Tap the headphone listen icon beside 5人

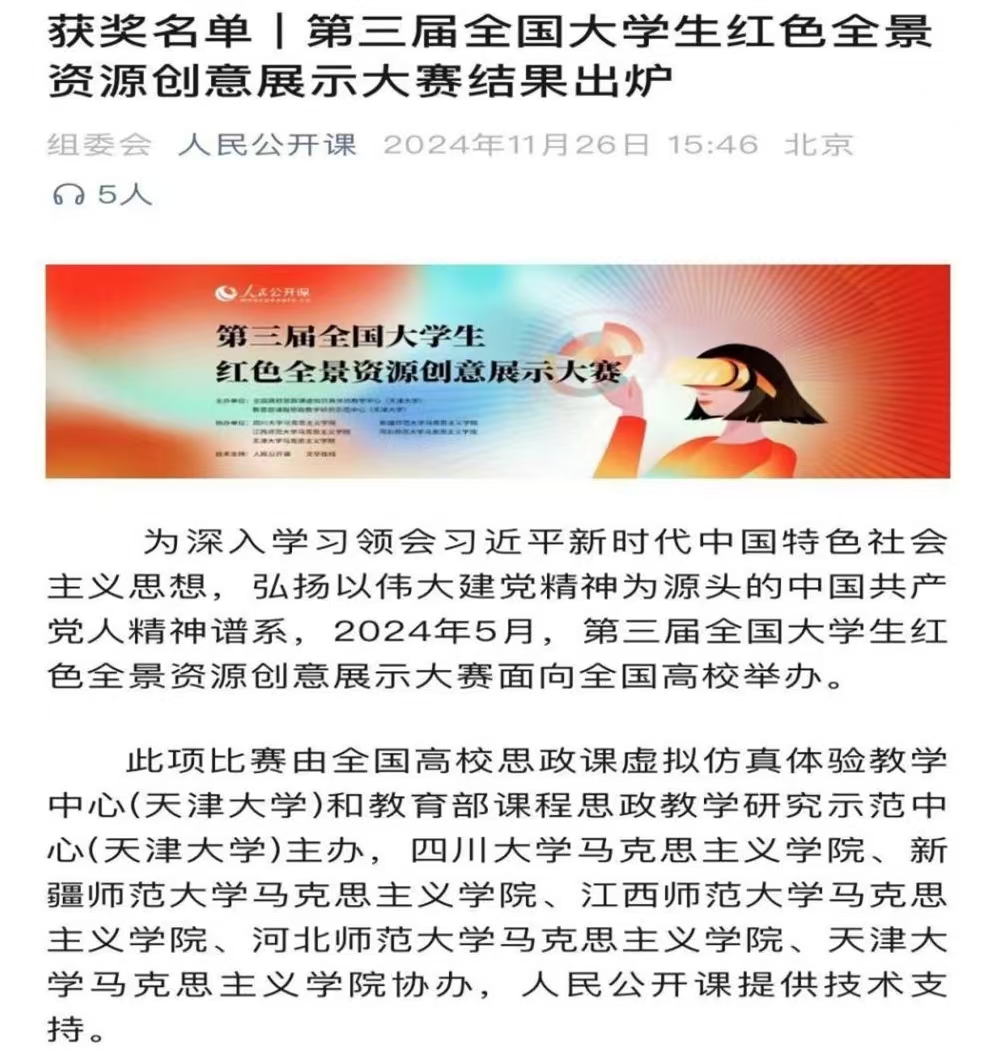(68, 195)
